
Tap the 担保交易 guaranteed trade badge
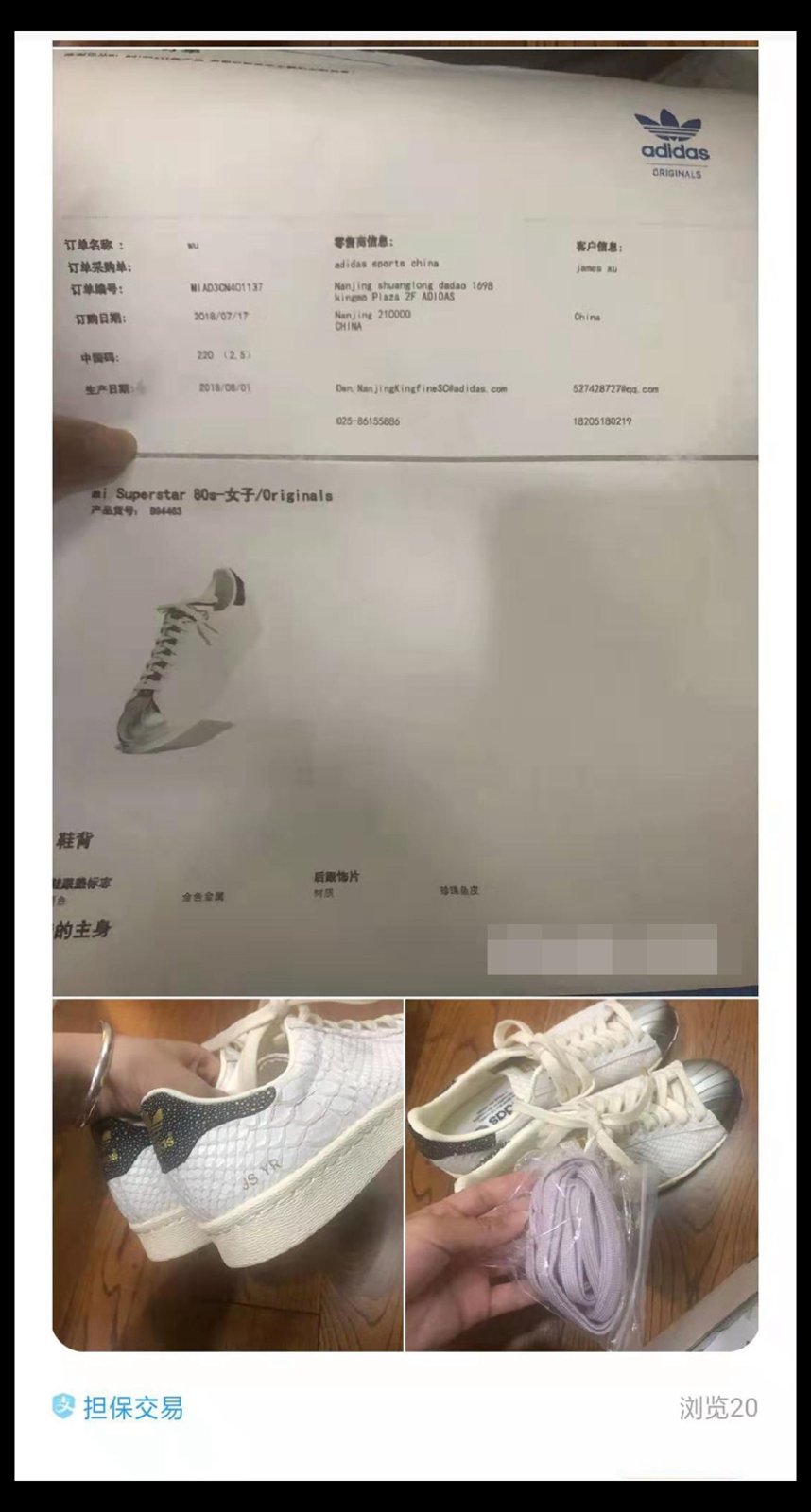(118, 1407)
